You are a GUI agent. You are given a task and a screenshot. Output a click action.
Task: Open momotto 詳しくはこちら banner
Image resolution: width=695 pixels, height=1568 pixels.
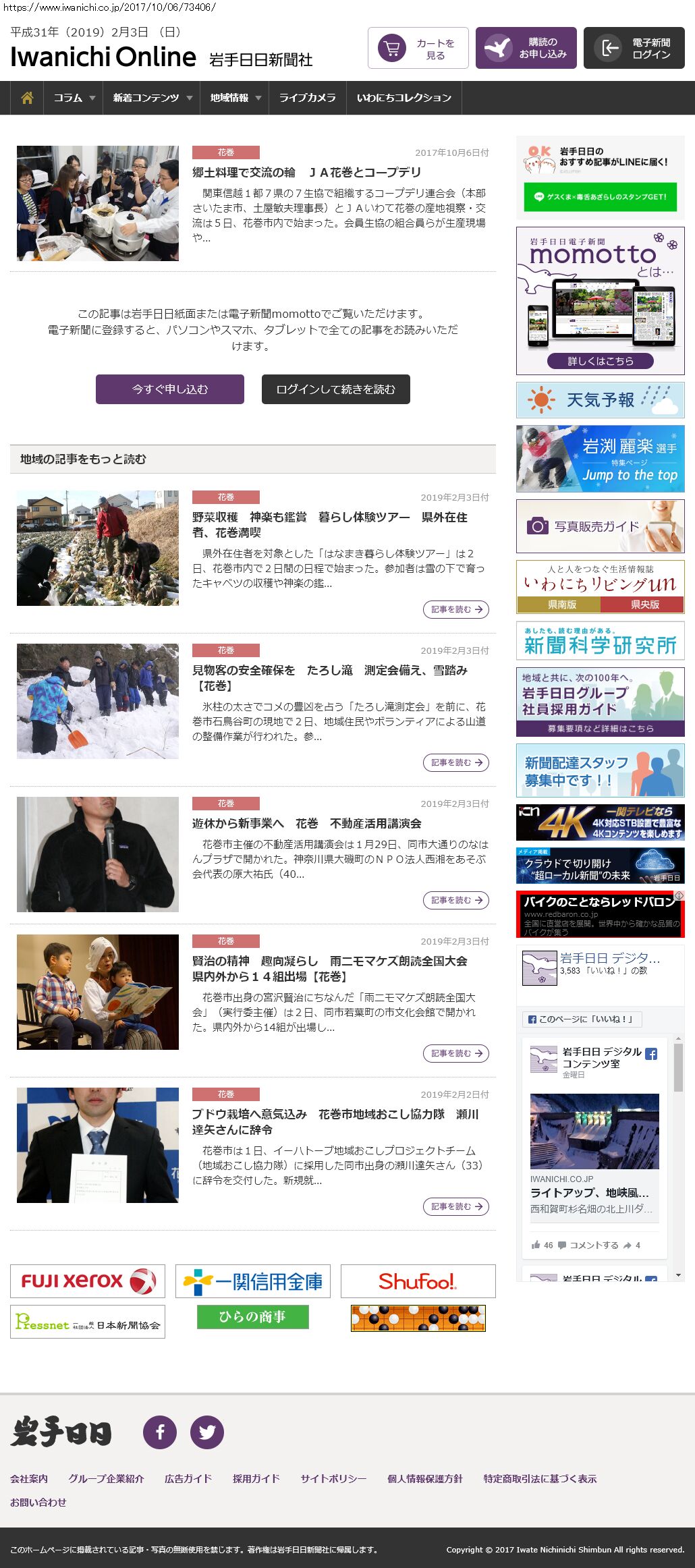pyautogui.click(x=600, y=361)
